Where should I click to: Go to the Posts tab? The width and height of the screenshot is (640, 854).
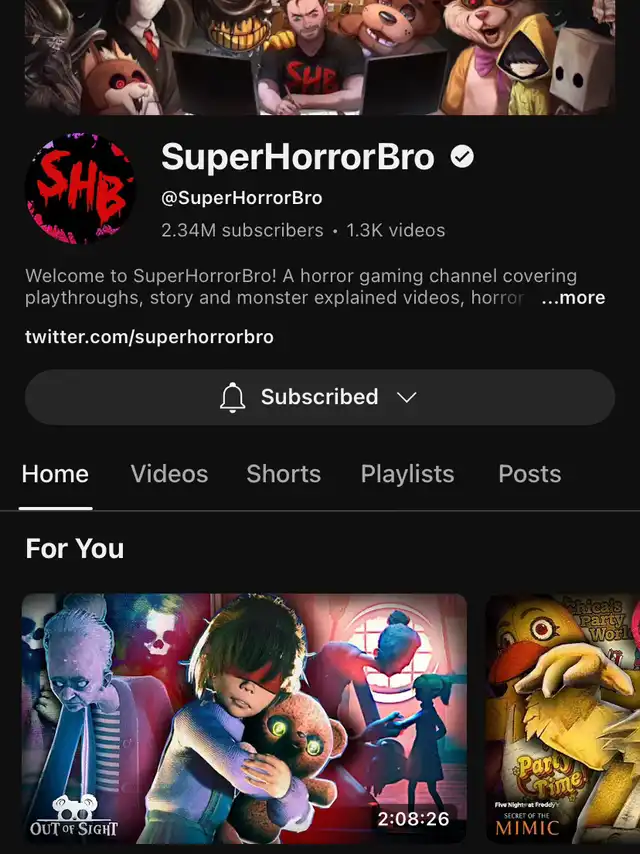click(x=529, y=474)
